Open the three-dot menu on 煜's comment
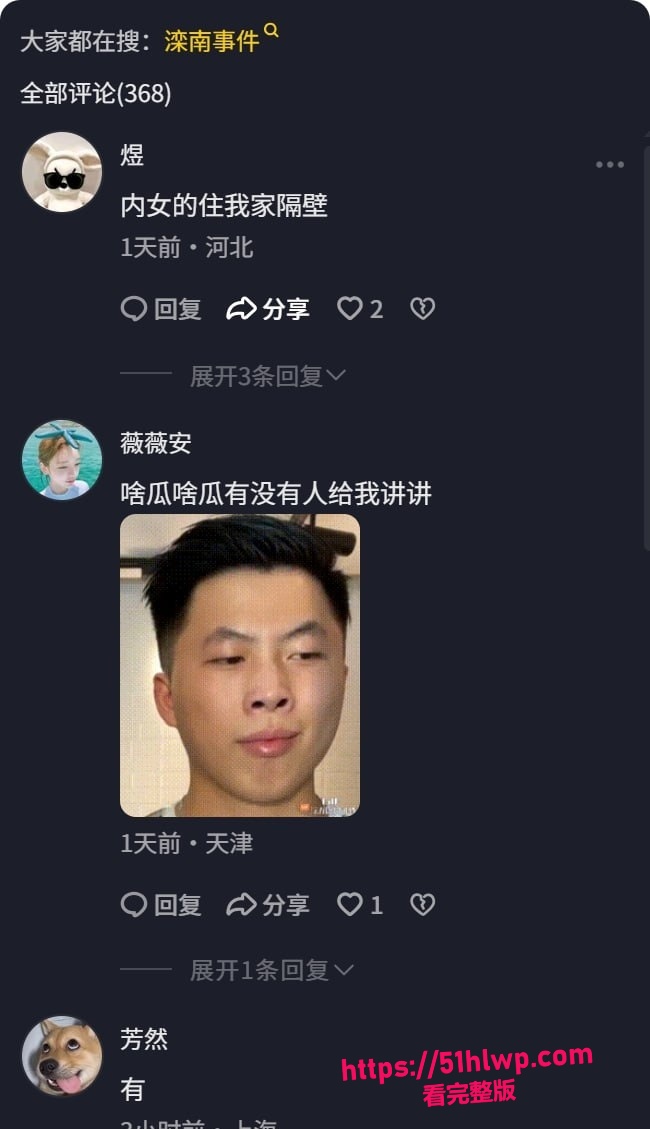Viewport: 650px width, 1129px height. pos(610,165)
